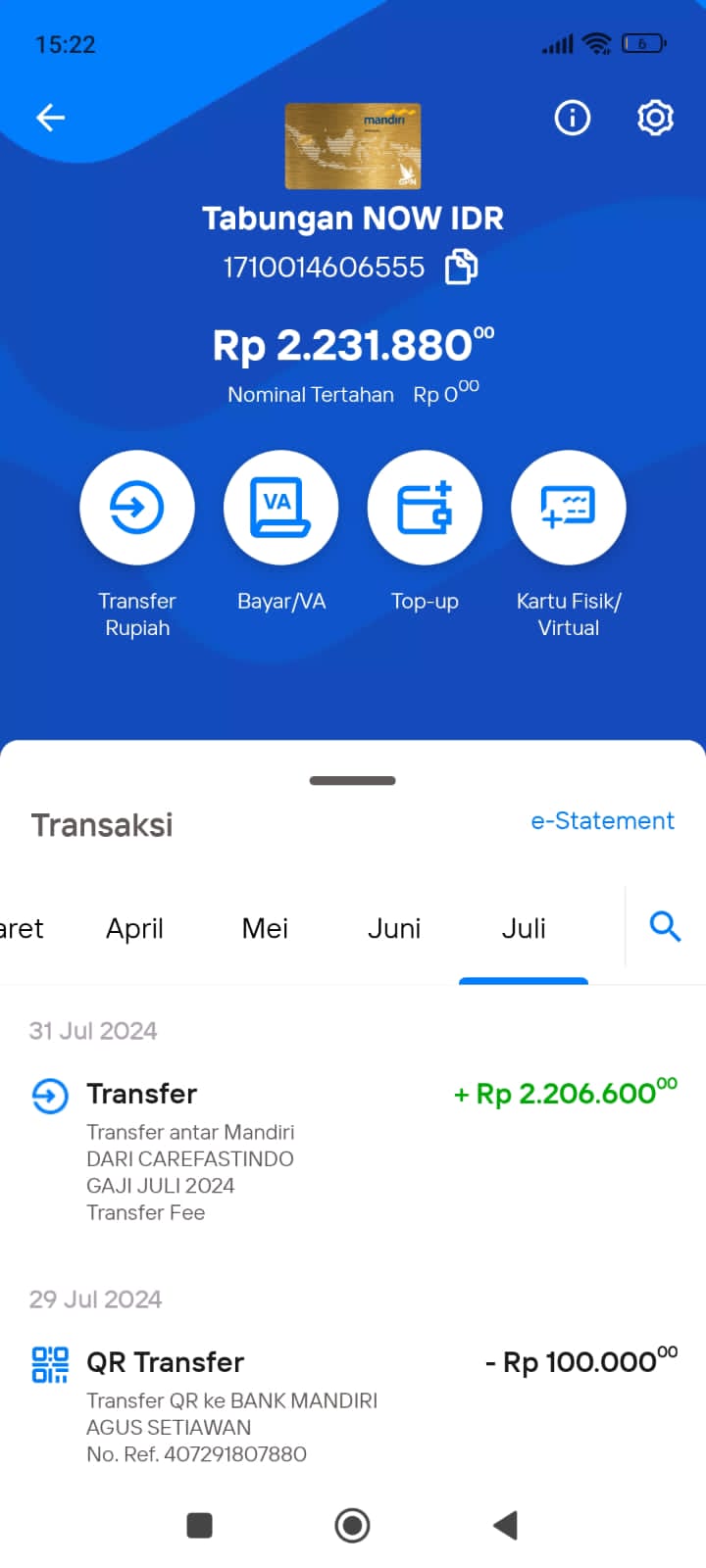
Task: Open the account info icon
Action: 573,119
